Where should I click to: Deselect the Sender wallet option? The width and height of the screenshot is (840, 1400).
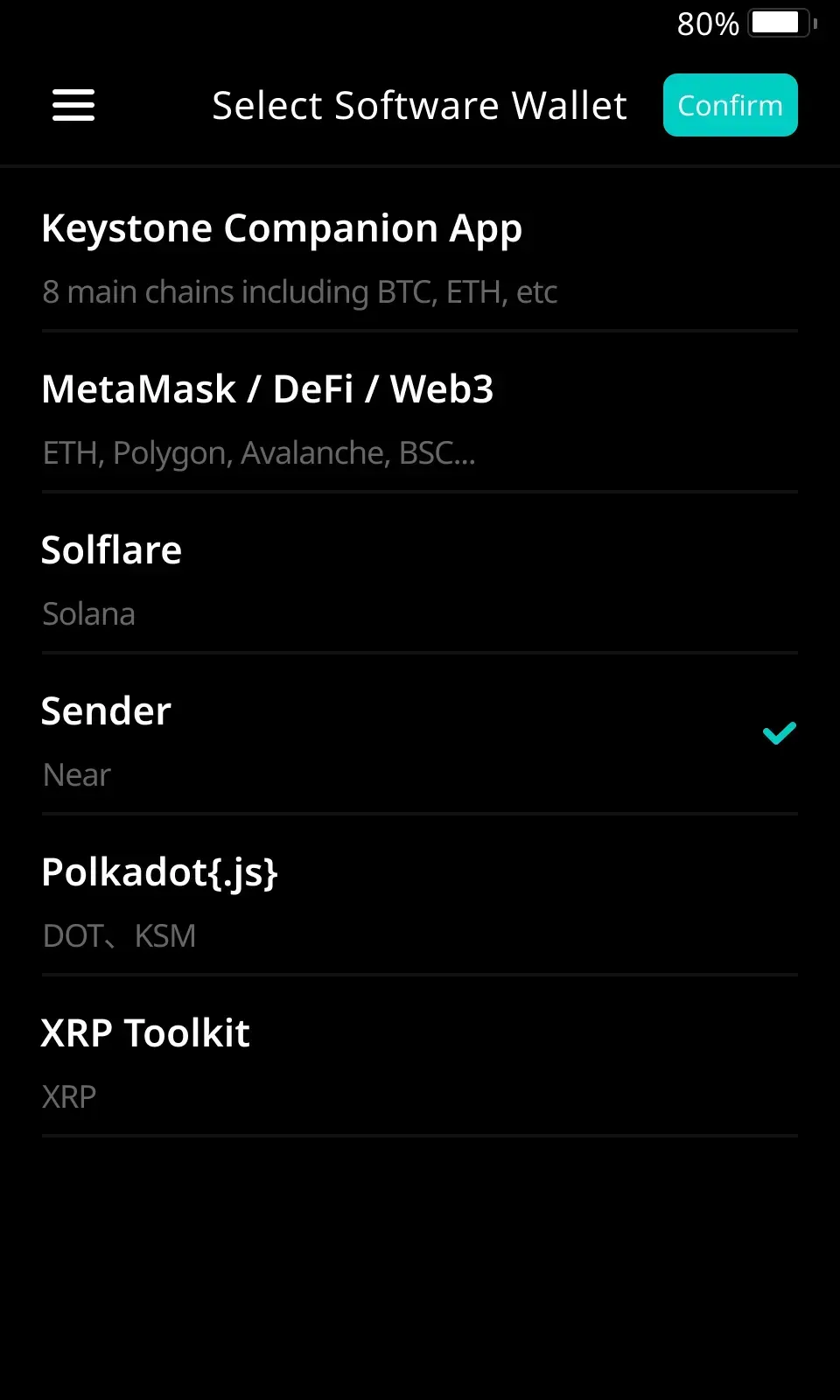[x=106, y=711]
